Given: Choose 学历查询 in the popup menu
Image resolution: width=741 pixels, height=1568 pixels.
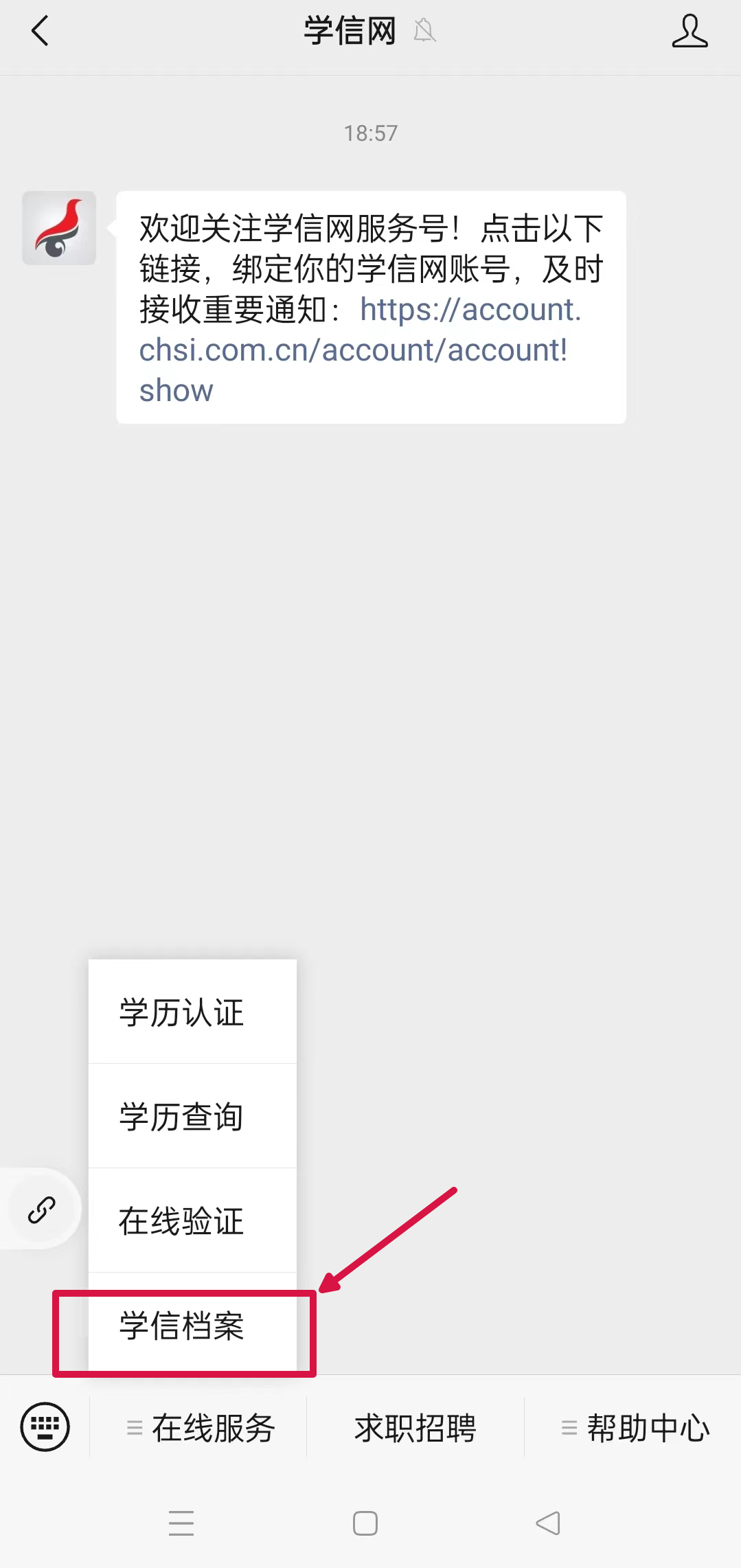Looking at the screenshot, I should click(193, 1116).
